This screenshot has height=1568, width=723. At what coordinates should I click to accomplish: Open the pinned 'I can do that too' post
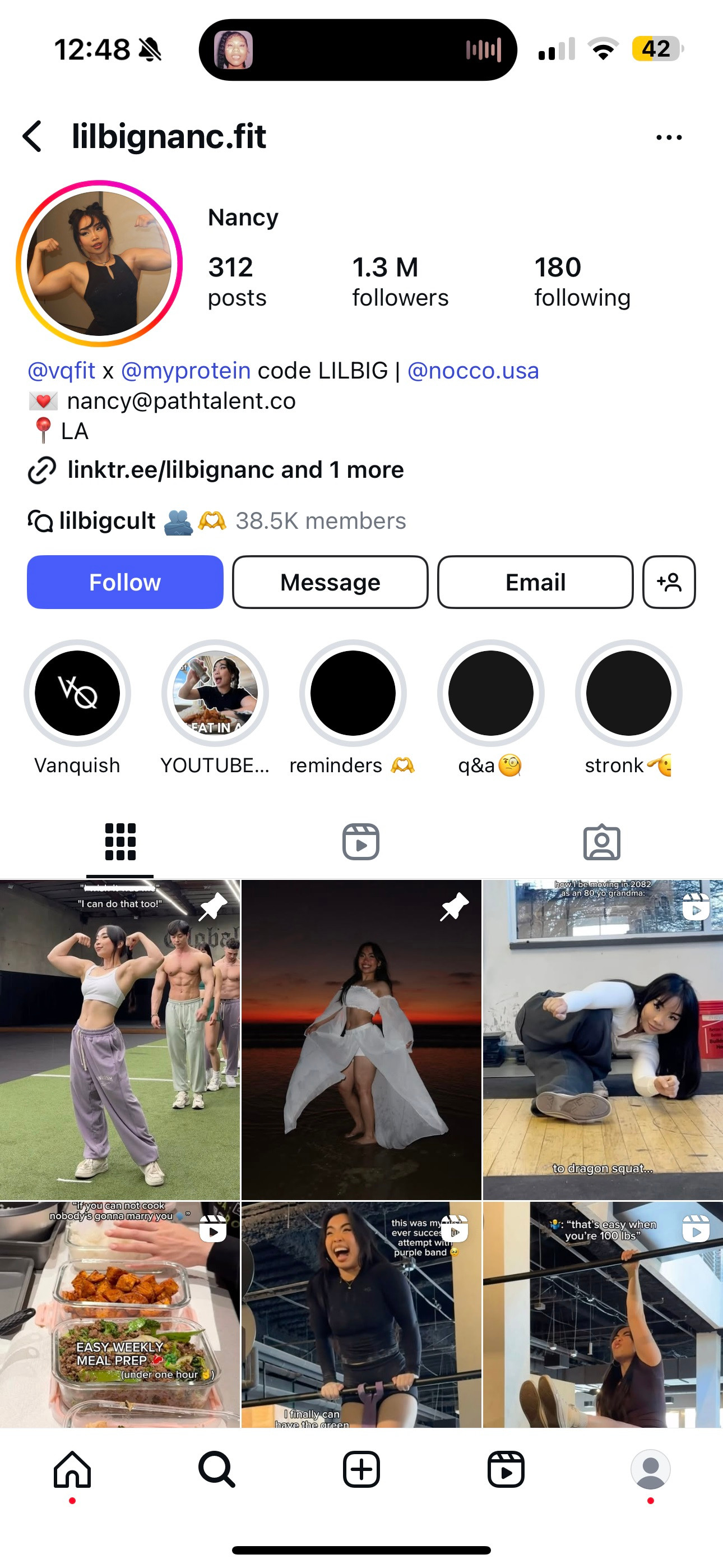121,1035
